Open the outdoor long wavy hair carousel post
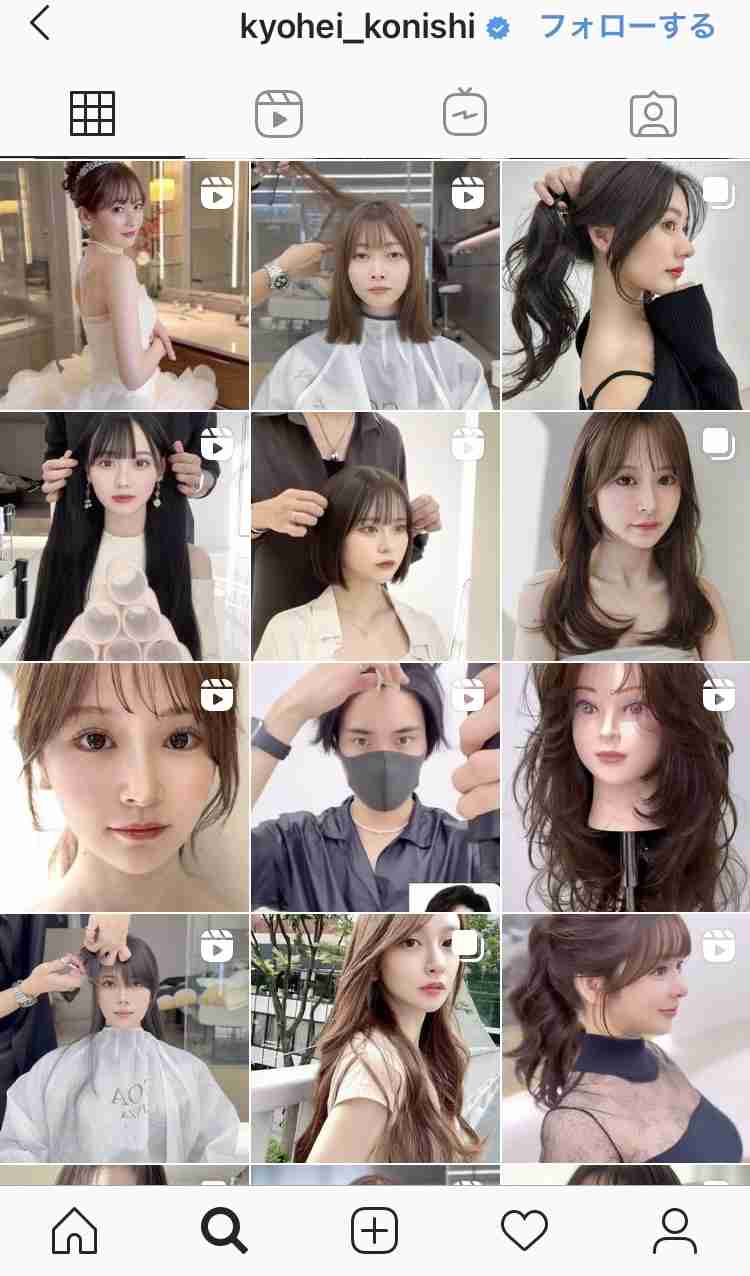This screenshot has width=750, height=1276. click(375, 1038)
